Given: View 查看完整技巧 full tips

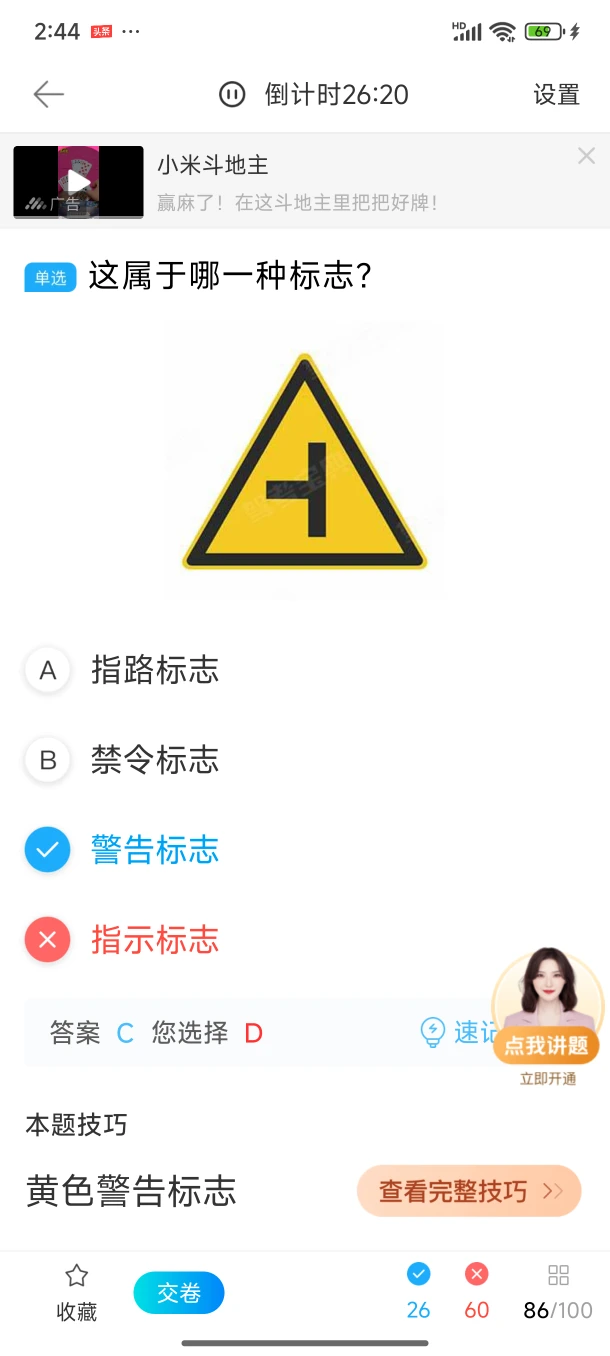Looking at the screenshot, I should point(468,1191).
